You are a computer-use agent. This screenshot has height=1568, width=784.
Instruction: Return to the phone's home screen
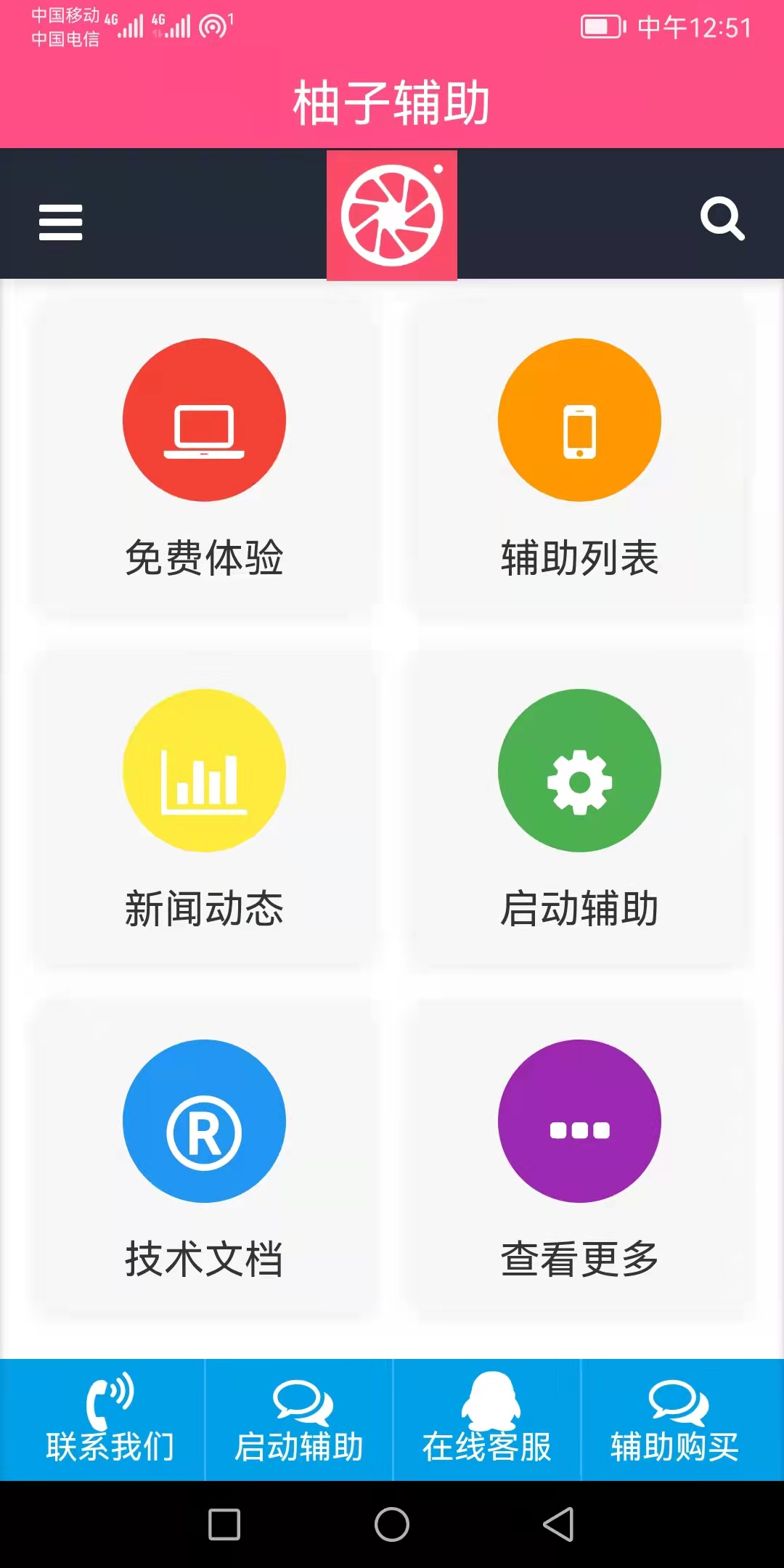coord(392,1524)
